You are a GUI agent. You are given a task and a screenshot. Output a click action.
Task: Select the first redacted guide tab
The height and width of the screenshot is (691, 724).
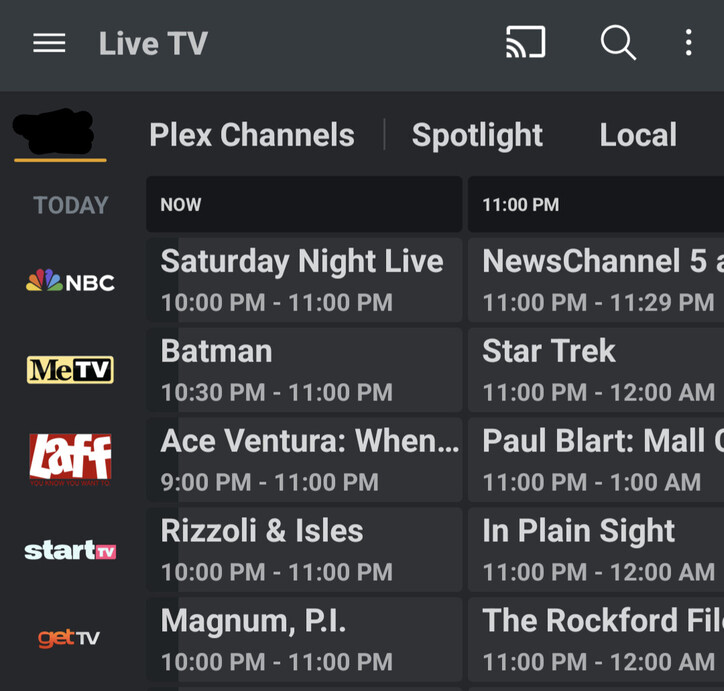pyautogui.click(x=55, y=132)
